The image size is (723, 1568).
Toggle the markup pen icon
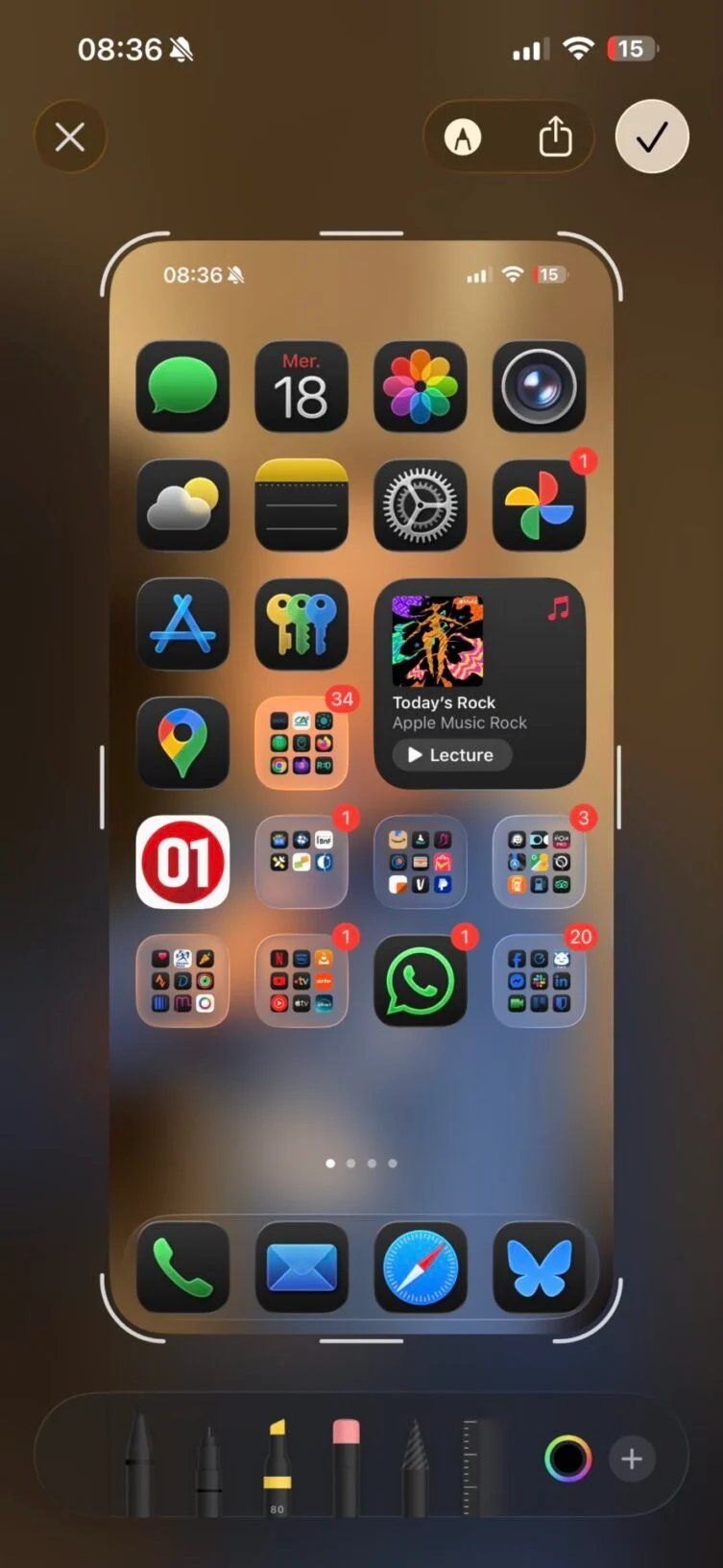(x=463, y=137)
